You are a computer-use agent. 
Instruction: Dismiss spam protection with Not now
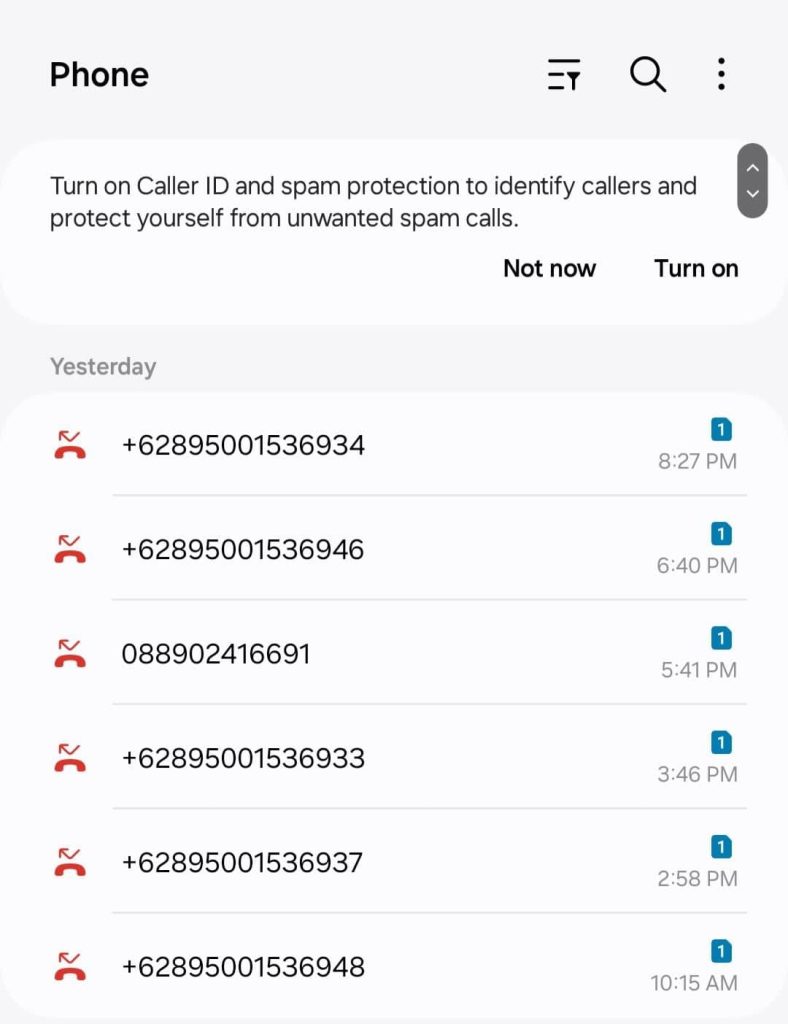coord(549,268)
